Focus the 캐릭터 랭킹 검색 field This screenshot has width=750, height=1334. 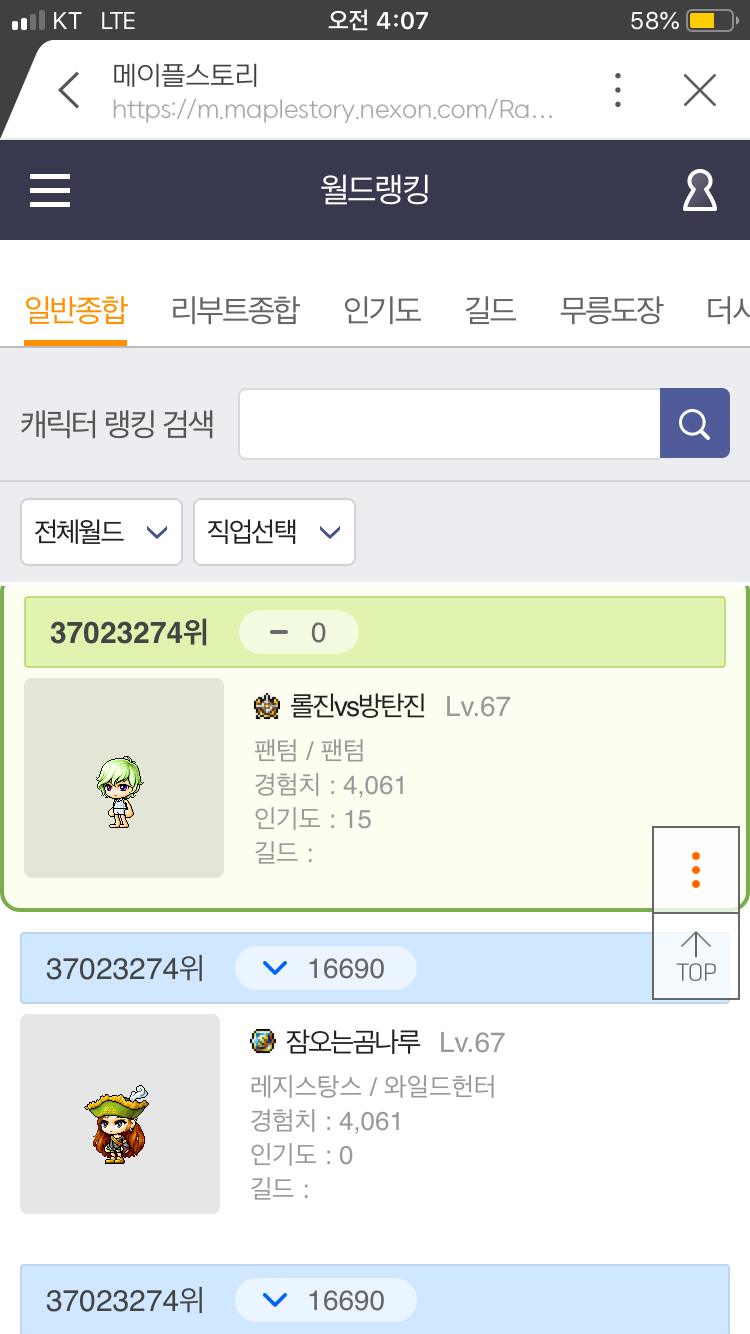449,424
